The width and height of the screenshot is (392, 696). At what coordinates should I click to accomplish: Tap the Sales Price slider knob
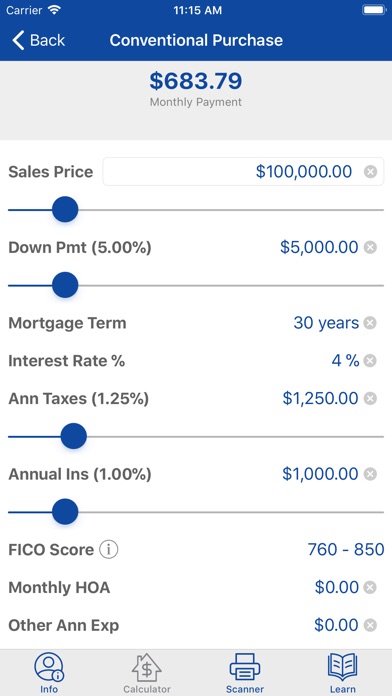click(65, 210)
